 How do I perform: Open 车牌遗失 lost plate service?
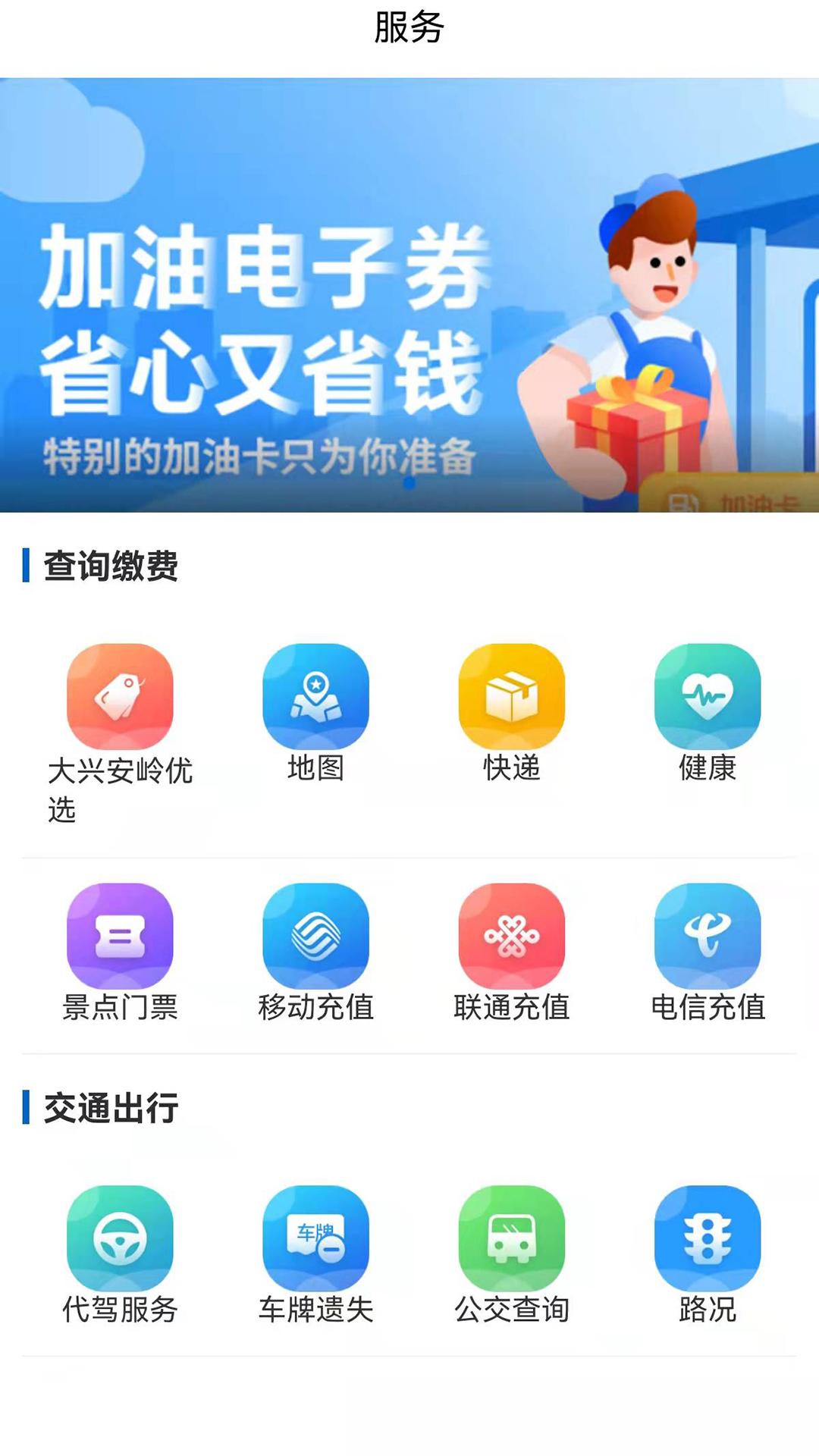315,1238
